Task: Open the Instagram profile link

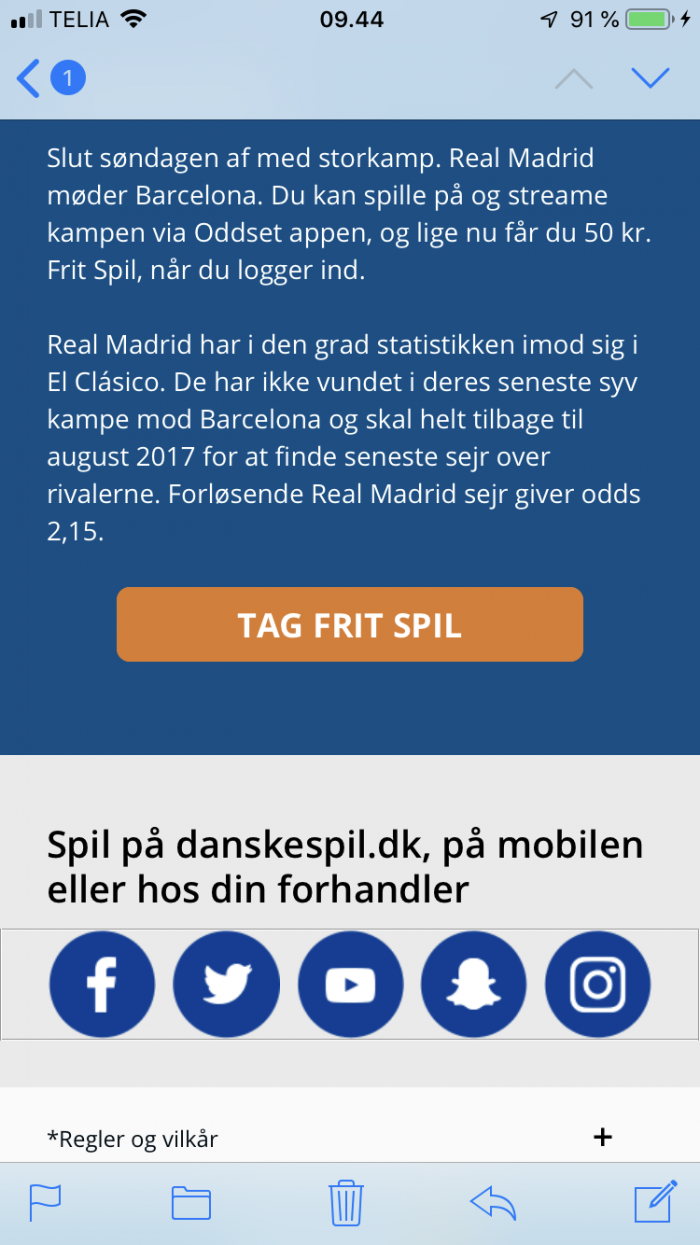Action: (598, 984)
